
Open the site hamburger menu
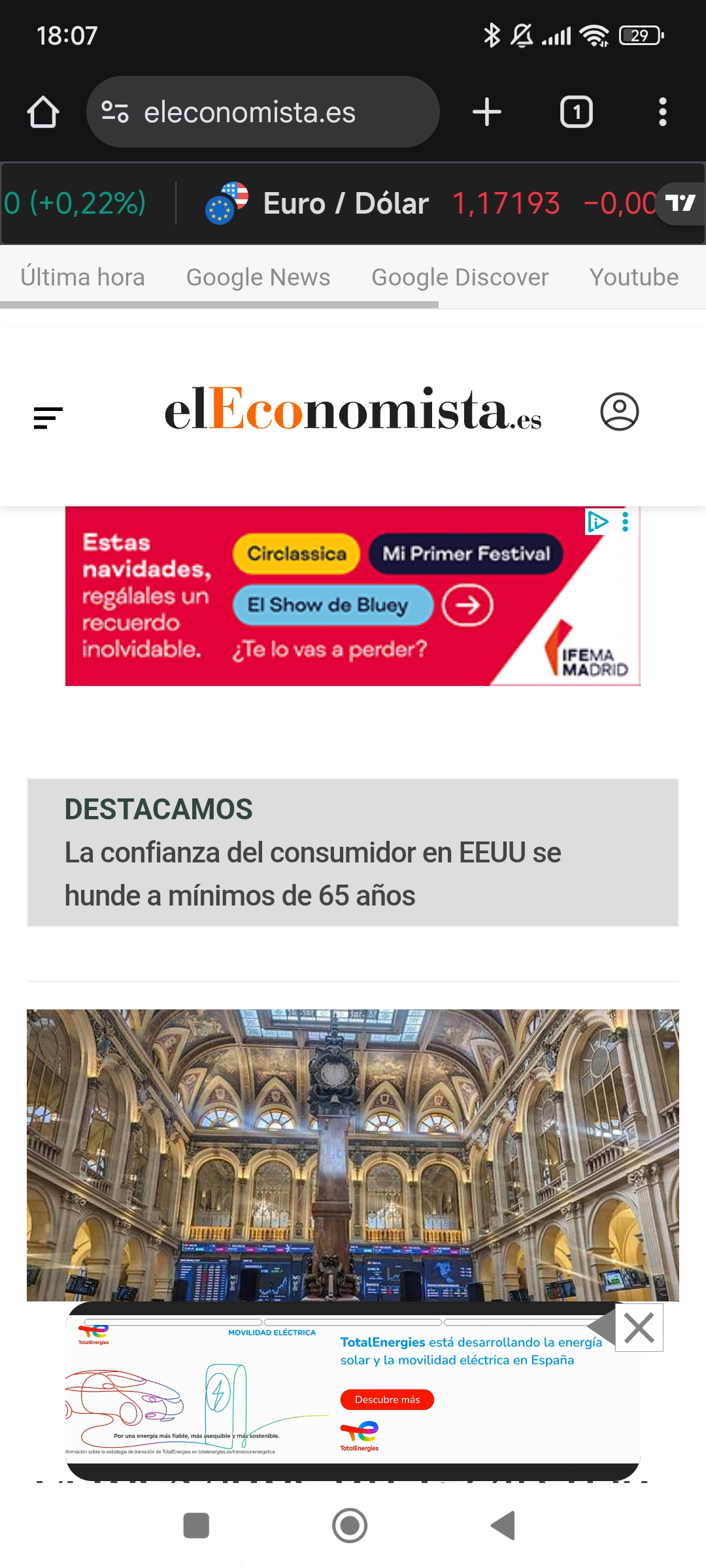[48, 417]
